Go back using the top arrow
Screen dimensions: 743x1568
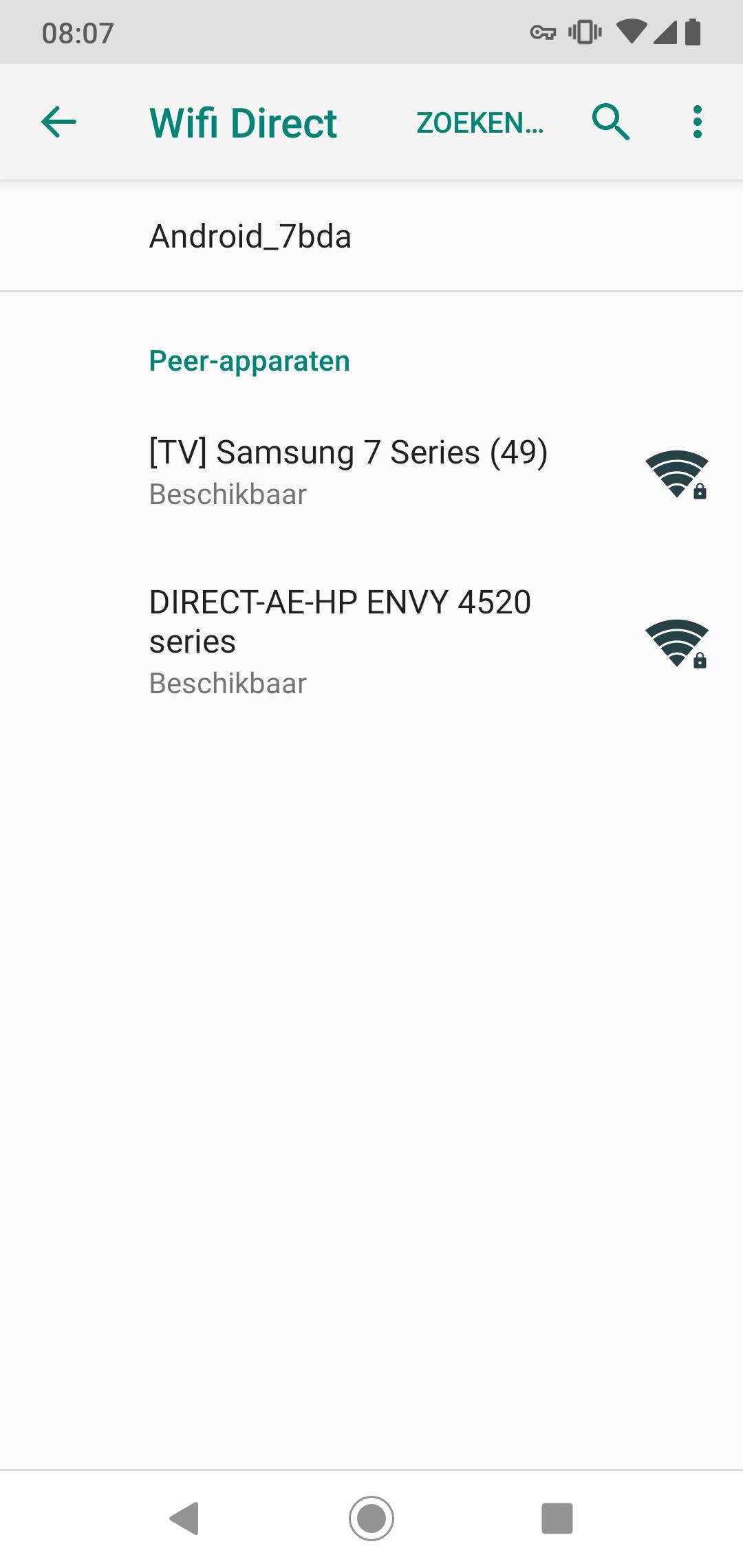click(59, 122)
